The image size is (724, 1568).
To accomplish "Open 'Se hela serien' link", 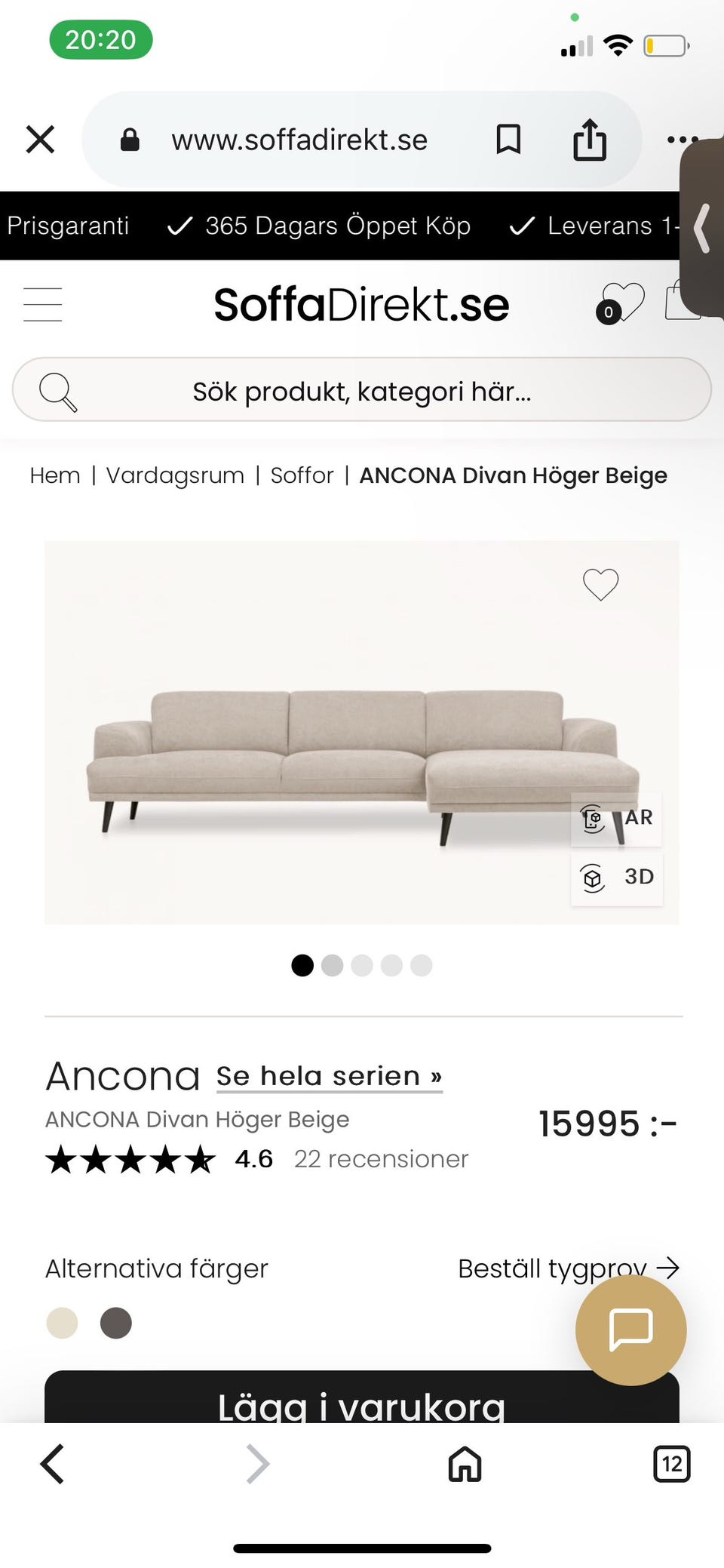I will pos(327,1076).
